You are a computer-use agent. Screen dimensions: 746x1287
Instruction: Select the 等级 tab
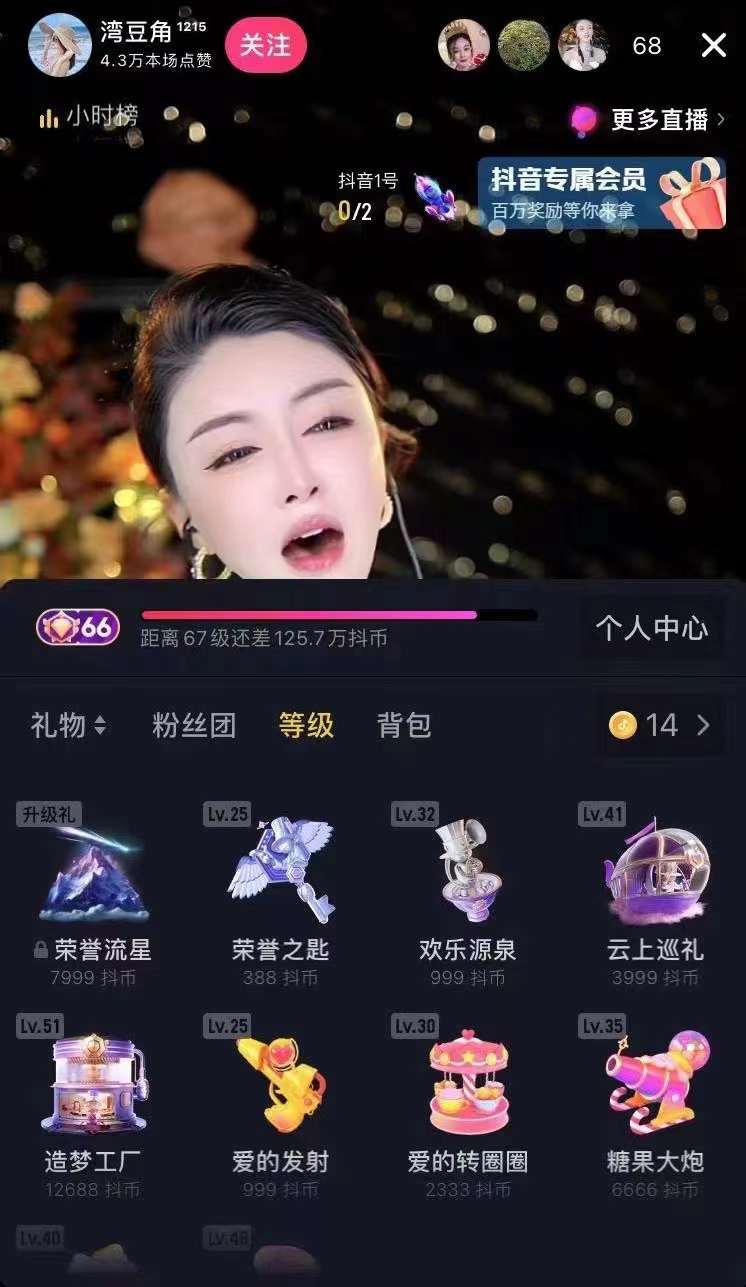click(306, 725)
